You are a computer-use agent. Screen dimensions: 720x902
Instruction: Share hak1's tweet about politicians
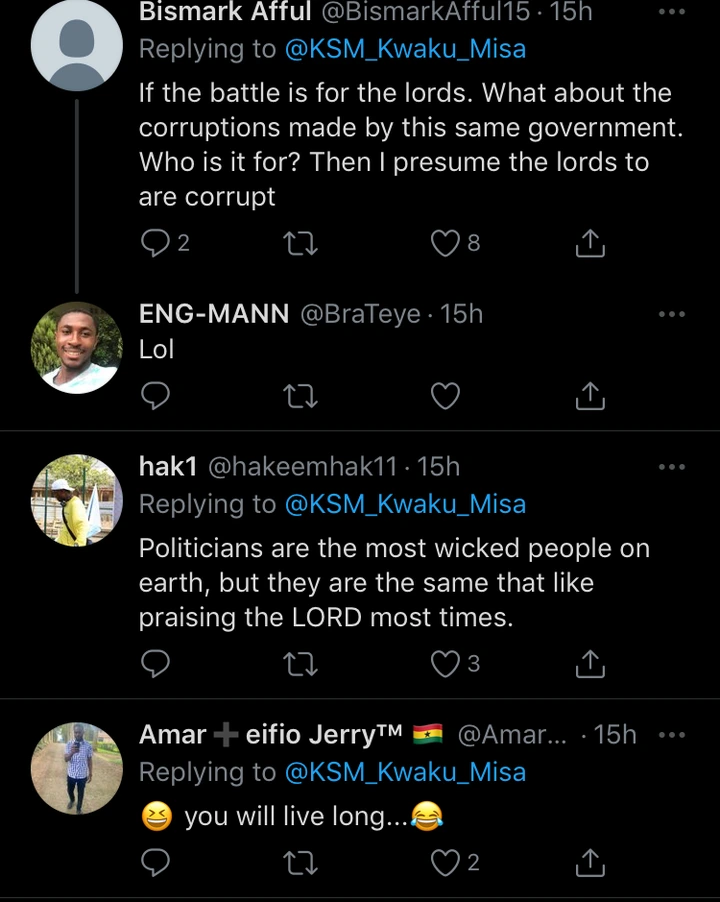pos(590,663)
